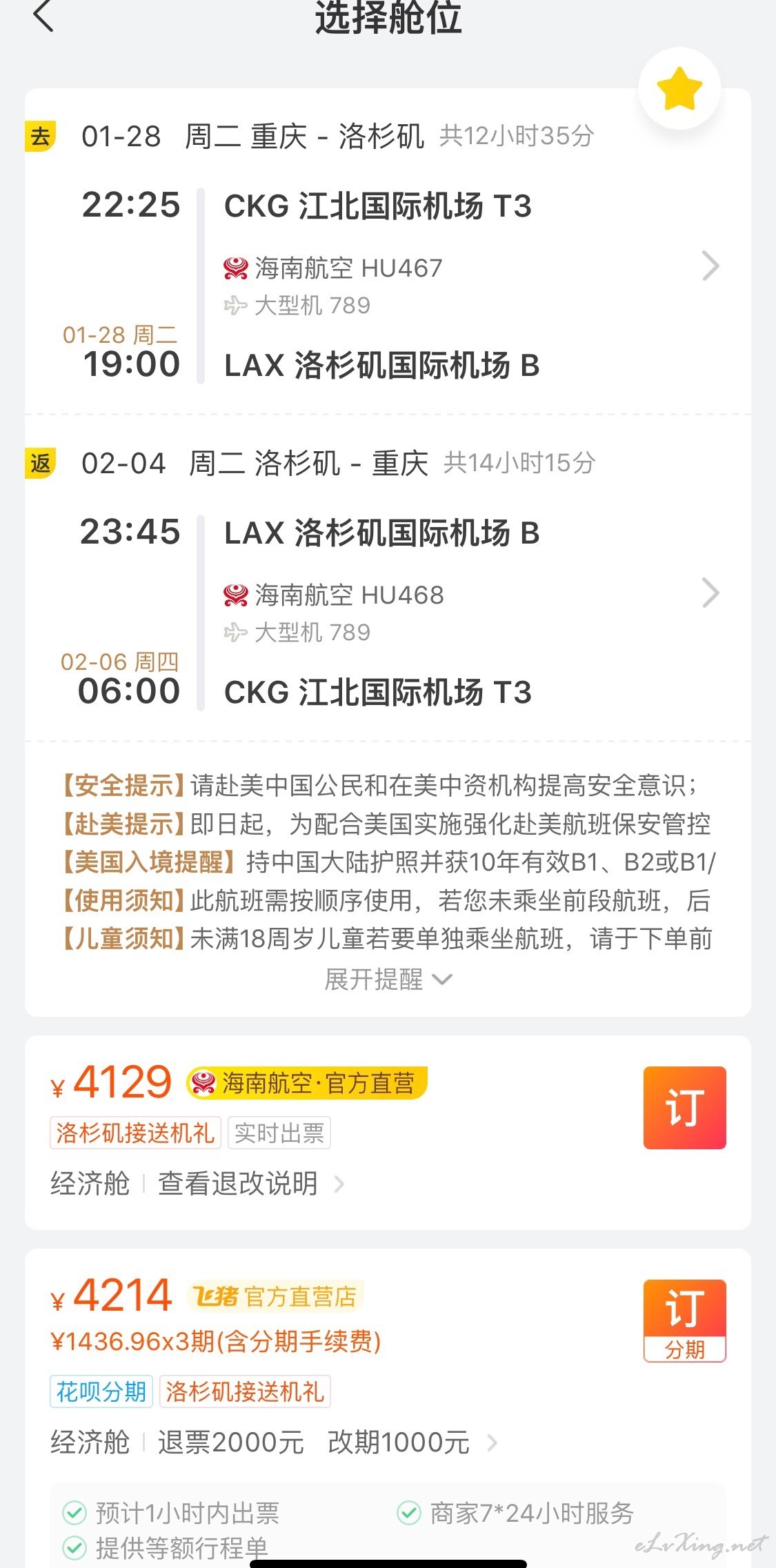
Task: Favorite this flight with the star button
Action: (679, 88)
